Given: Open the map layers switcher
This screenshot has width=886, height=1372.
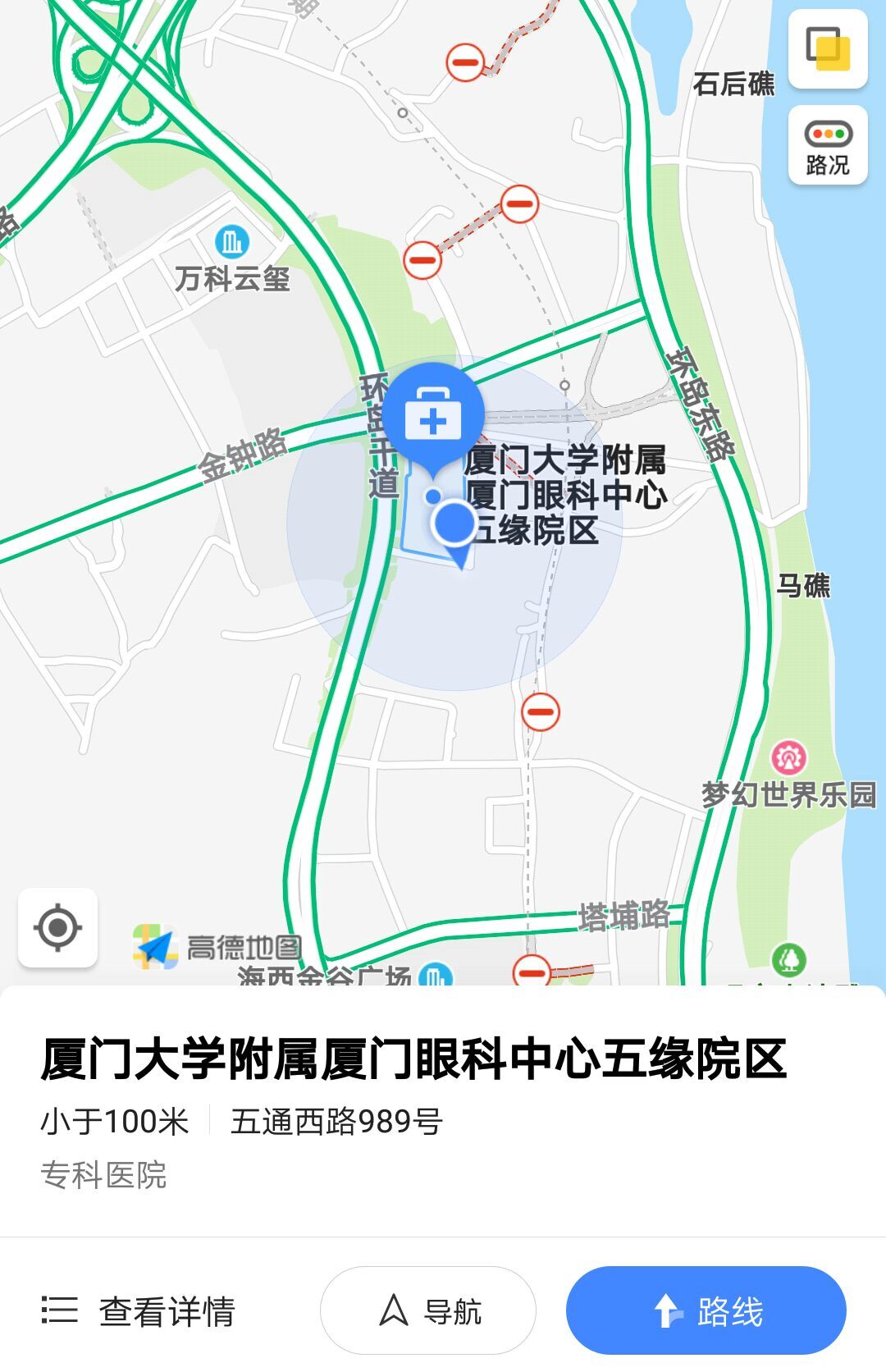Looking at the screenshot, I should click(x=828, y=49).
